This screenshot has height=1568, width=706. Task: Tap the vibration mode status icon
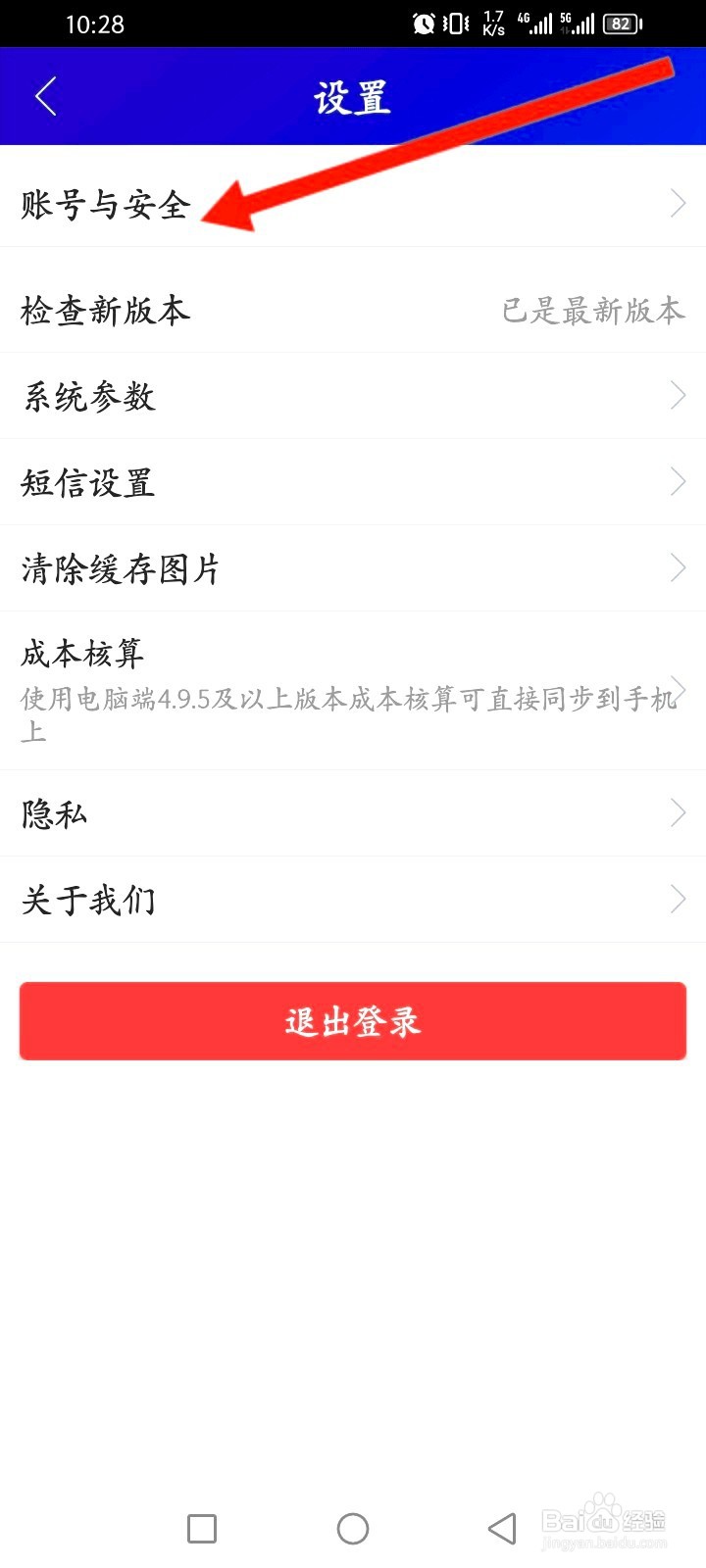point(454,24)
